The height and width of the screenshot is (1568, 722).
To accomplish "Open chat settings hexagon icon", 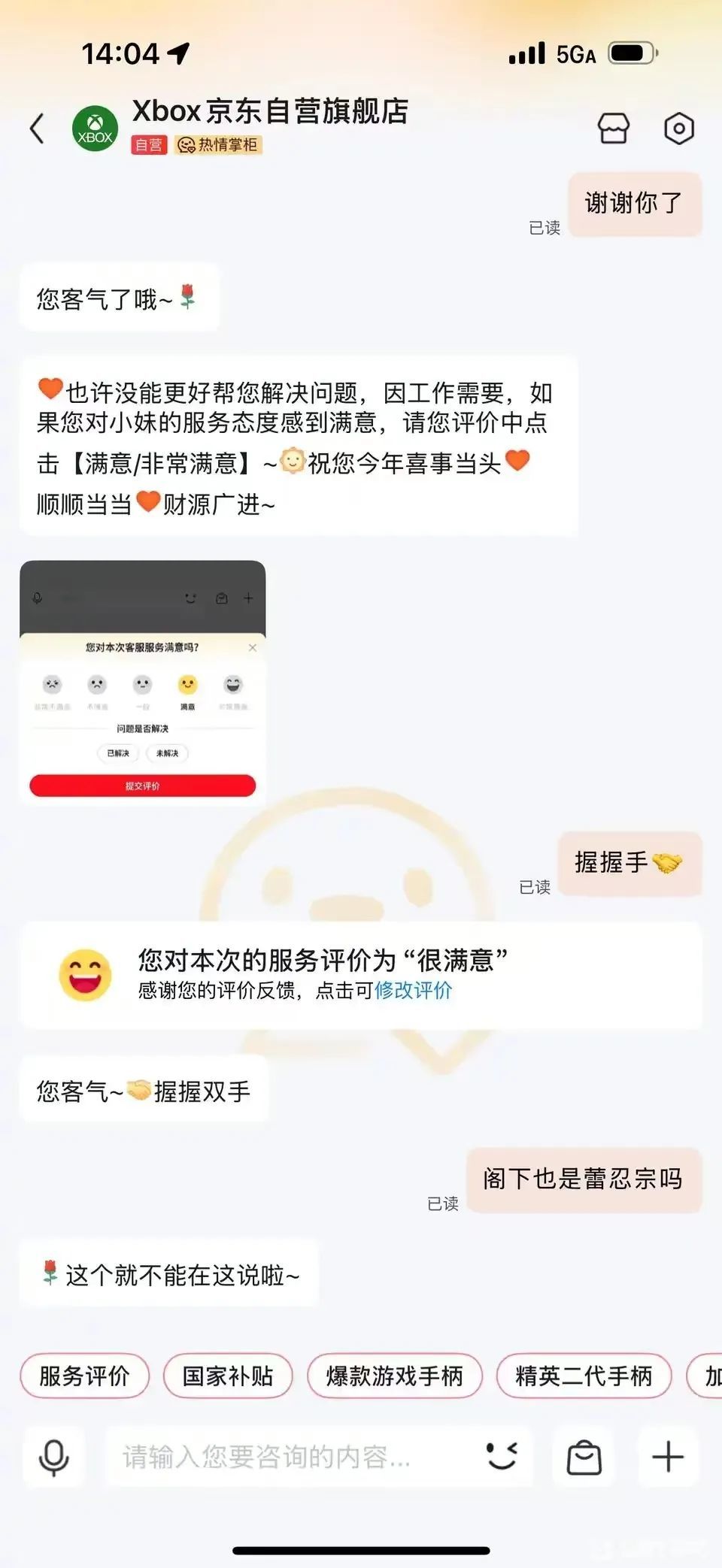I will tap(678, 129).
